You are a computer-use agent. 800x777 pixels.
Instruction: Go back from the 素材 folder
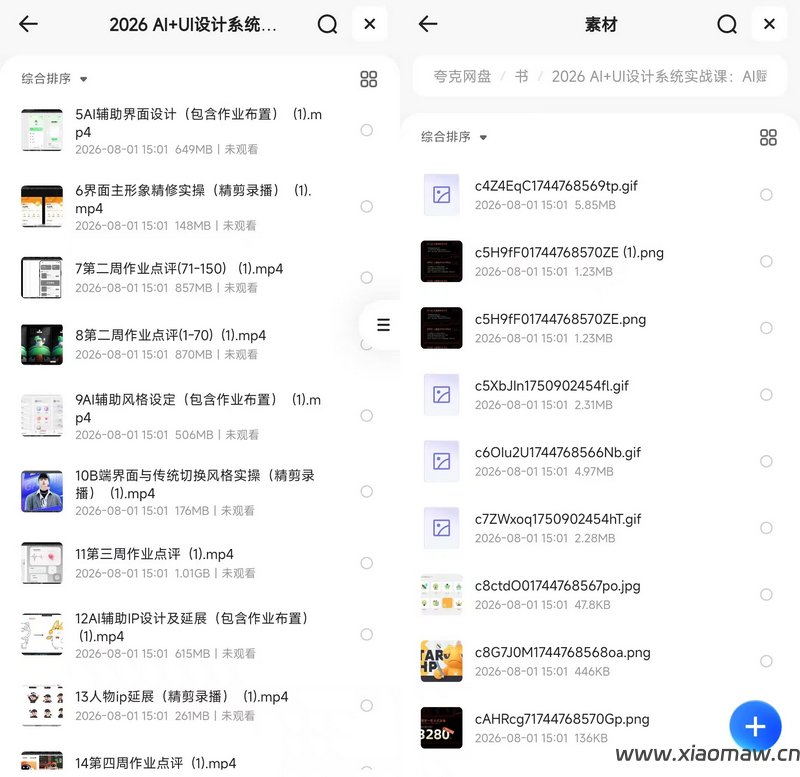pos(428,23)
